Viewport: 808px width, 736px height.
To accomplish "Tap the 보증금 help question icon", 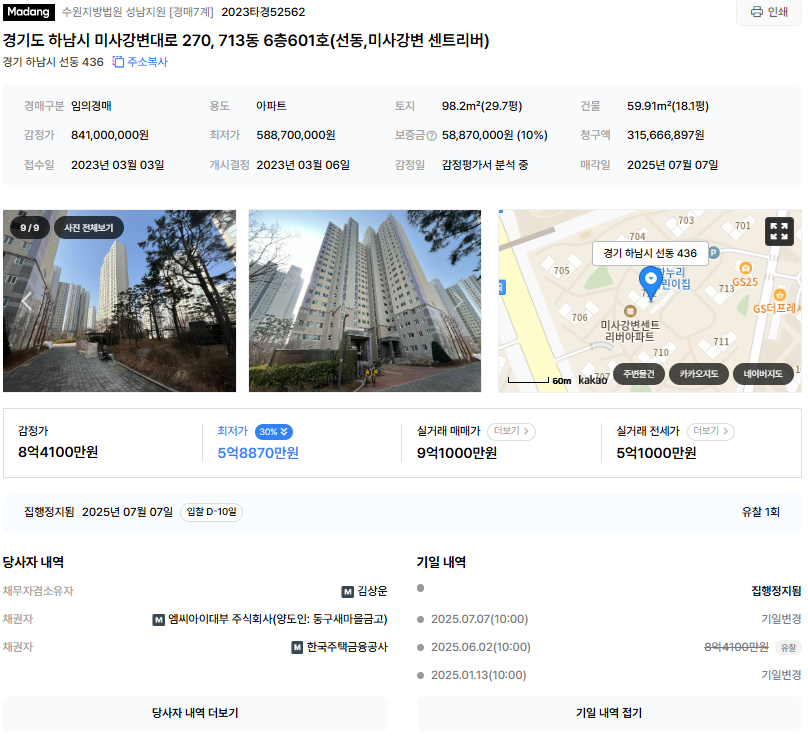I will [x=432, y=136].
